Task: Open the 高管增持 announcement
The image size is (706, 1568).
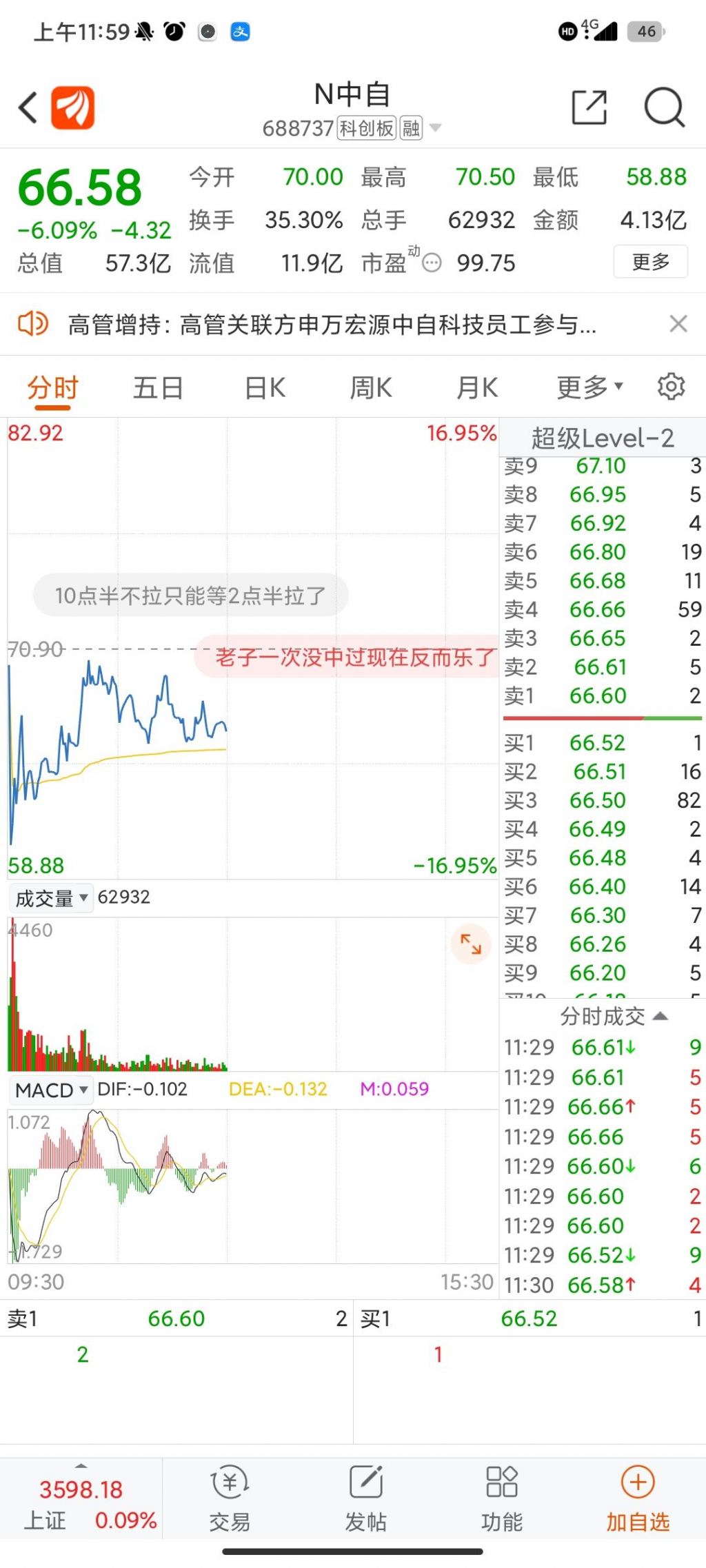Action: point(331,324)
